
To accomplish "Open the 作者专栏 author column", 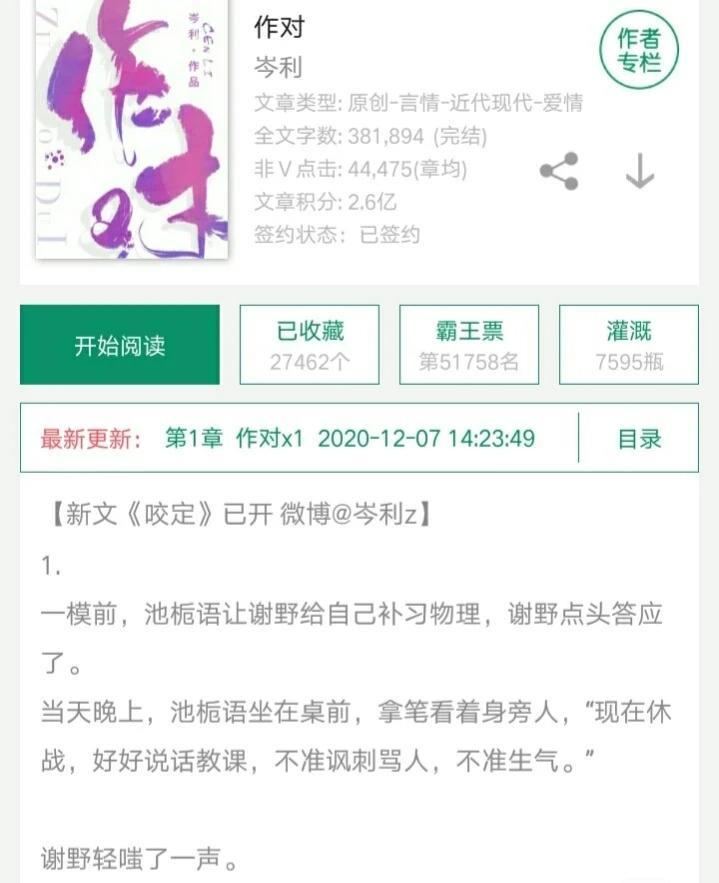I will pos(638,52).
